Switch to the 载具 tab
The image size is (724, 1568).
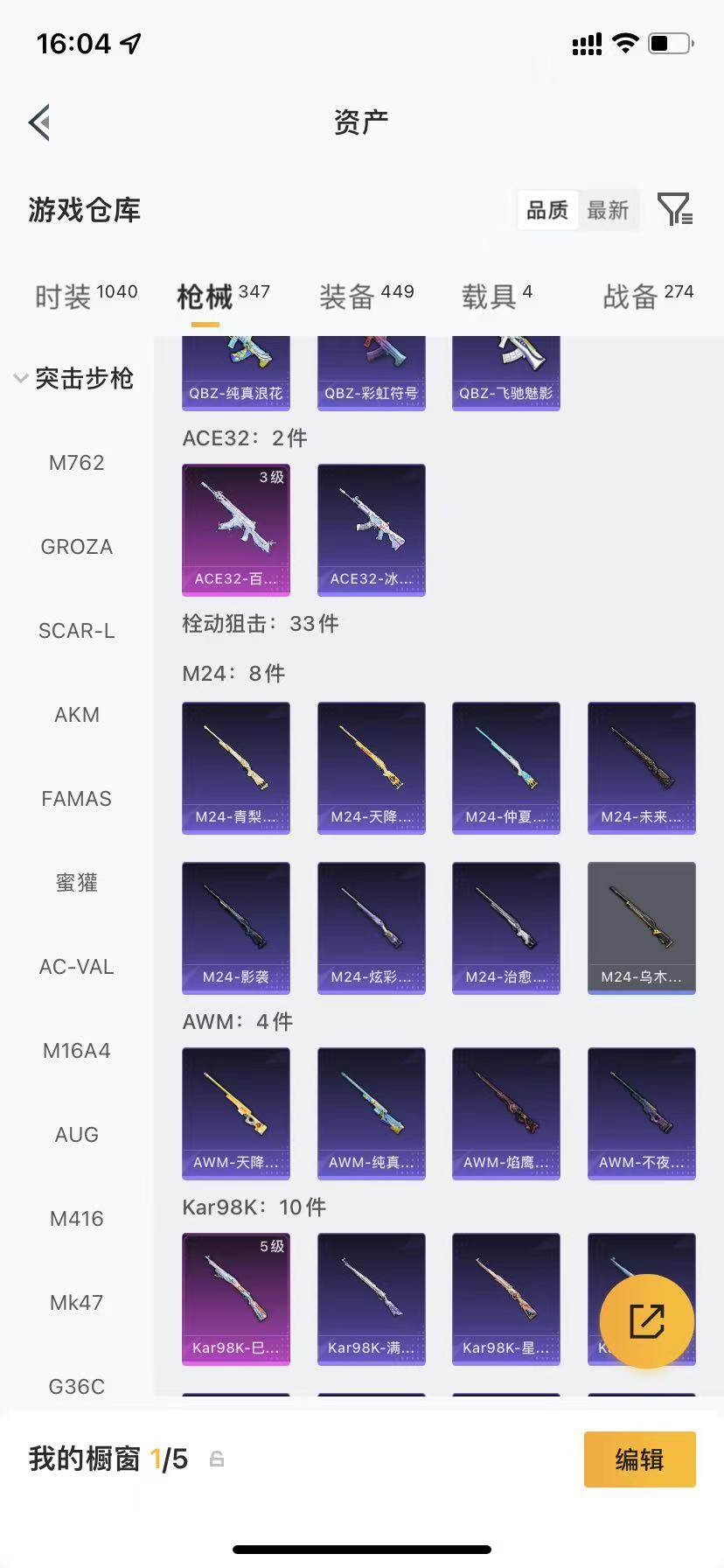pos(497,297)
